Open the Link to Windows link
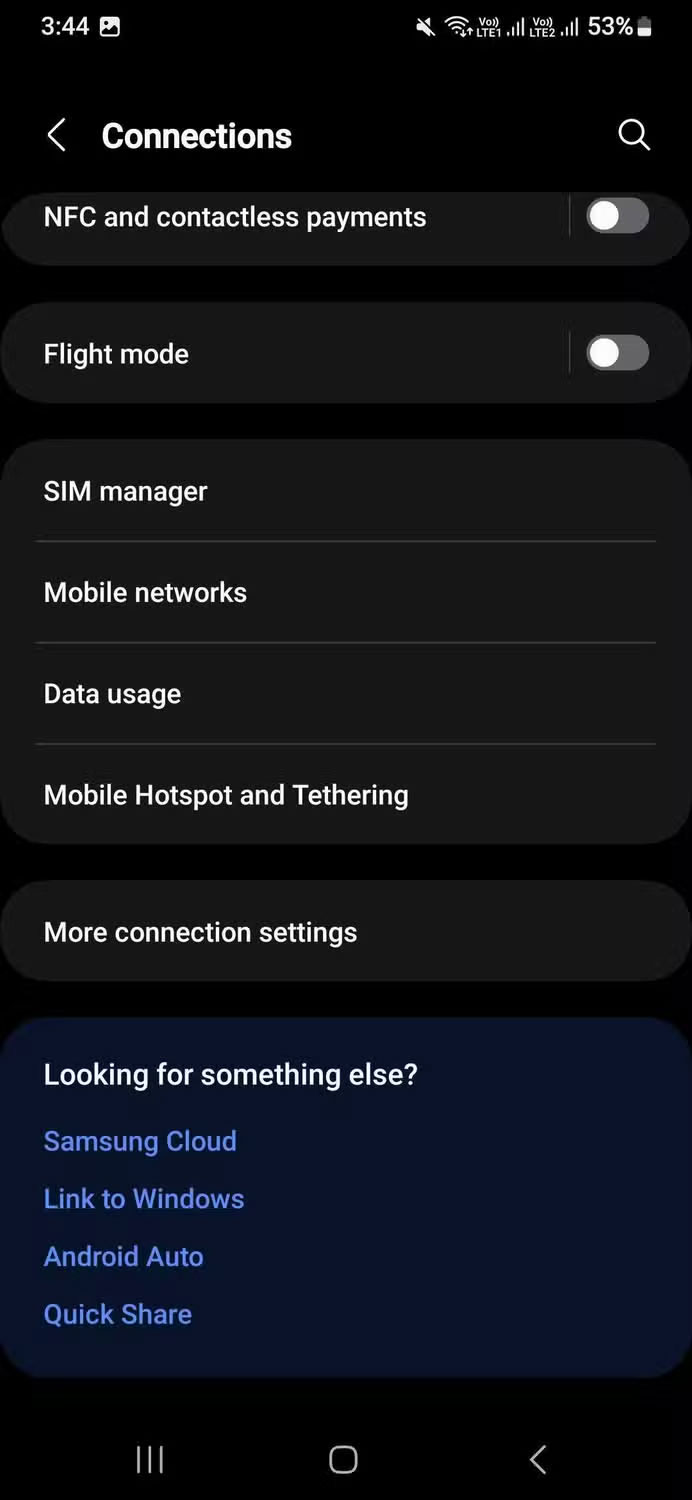 click(x=144, y=1199)
